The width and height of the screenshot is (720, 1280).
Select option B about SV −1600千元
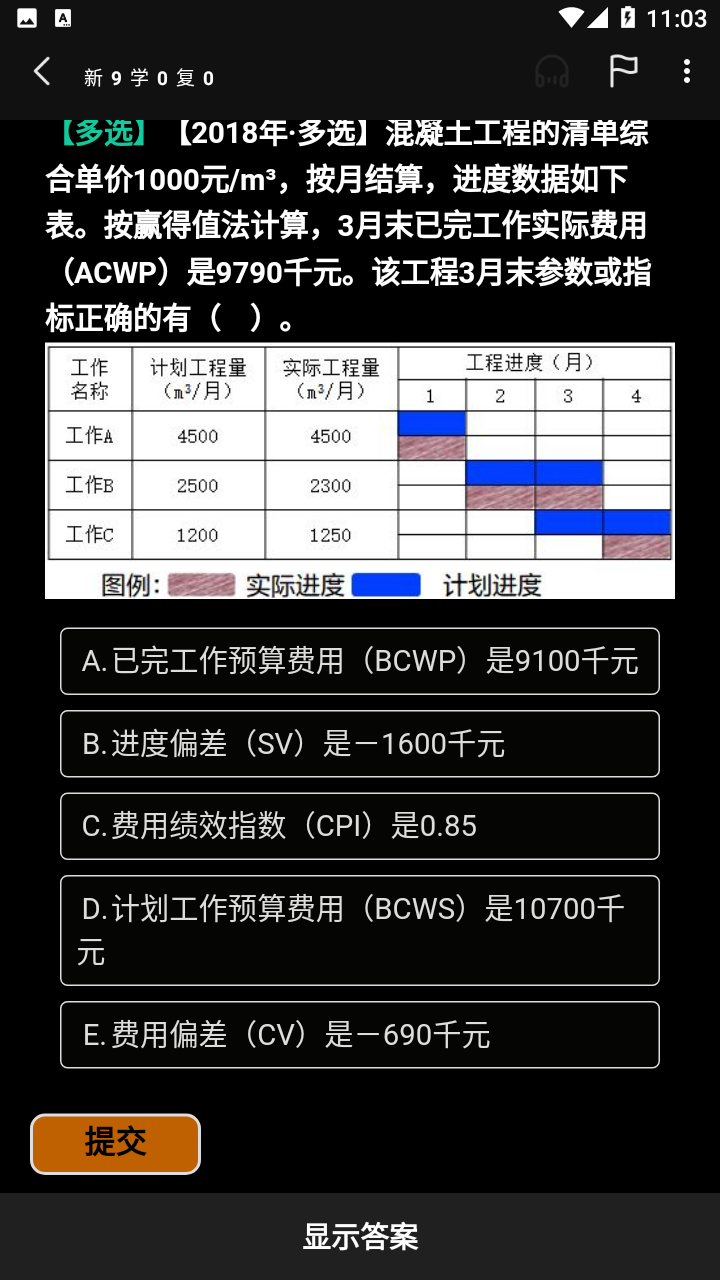pyautogui.click(x=360, y=744)
